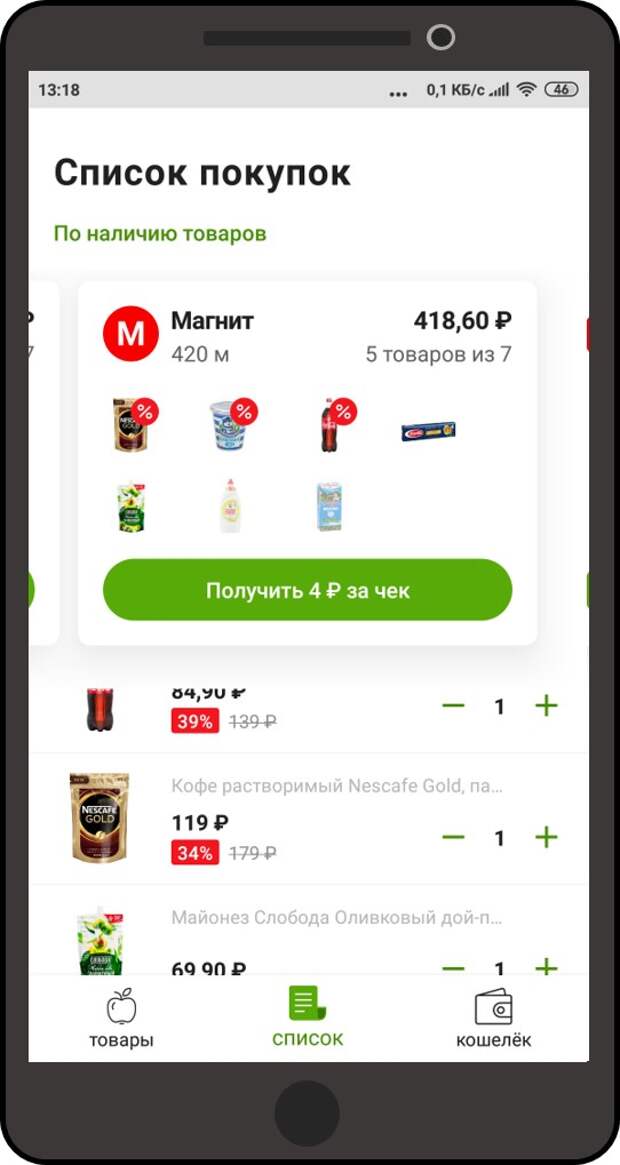Increase quantity of the 84,90 ₽ cola
The height and width of the screenshot is (1165, 620).
tap(546, 706)
